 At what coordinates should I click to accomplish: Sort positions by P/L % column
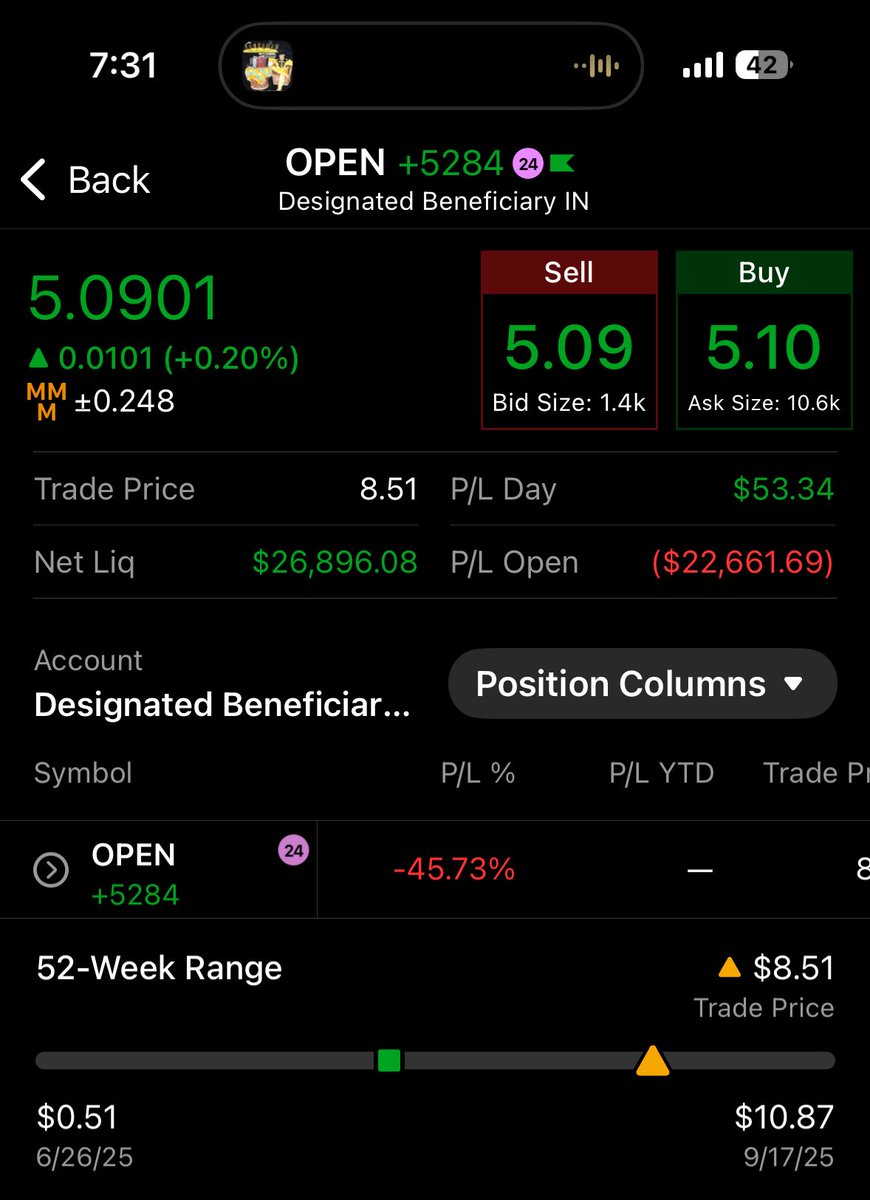478,773
